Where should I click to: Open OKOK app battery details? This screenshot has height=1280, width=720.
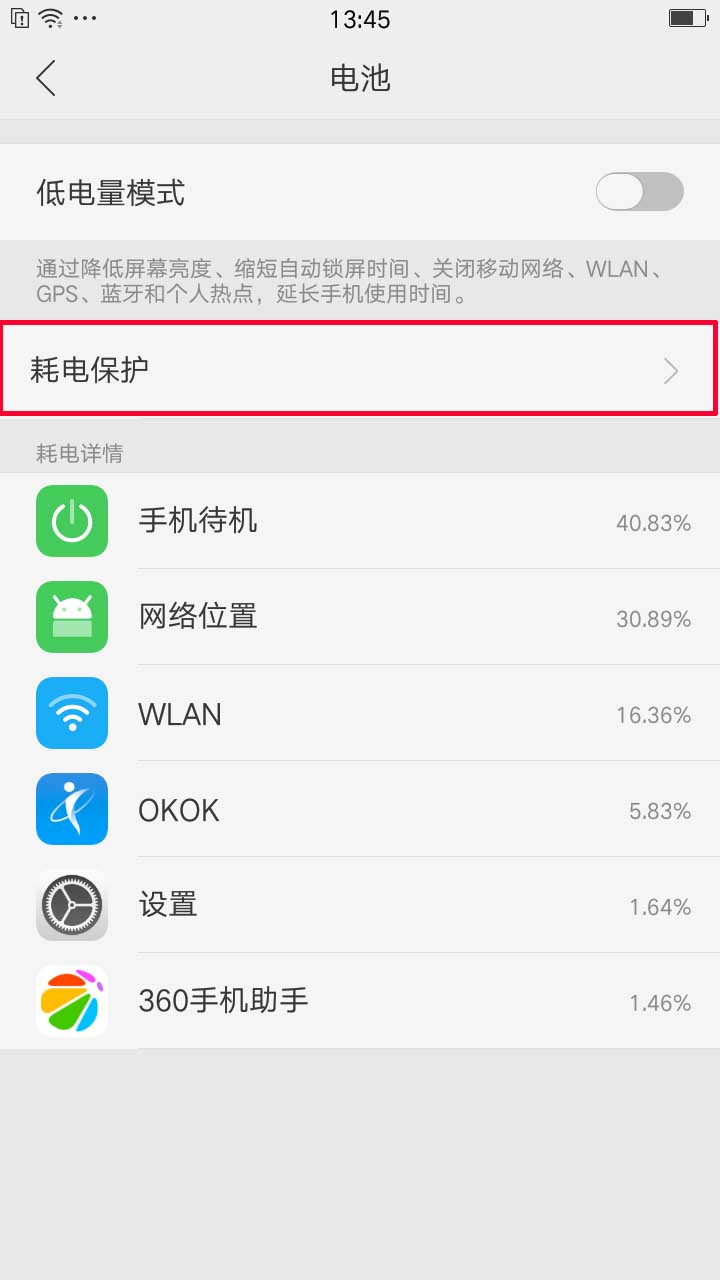click(360, 809)
